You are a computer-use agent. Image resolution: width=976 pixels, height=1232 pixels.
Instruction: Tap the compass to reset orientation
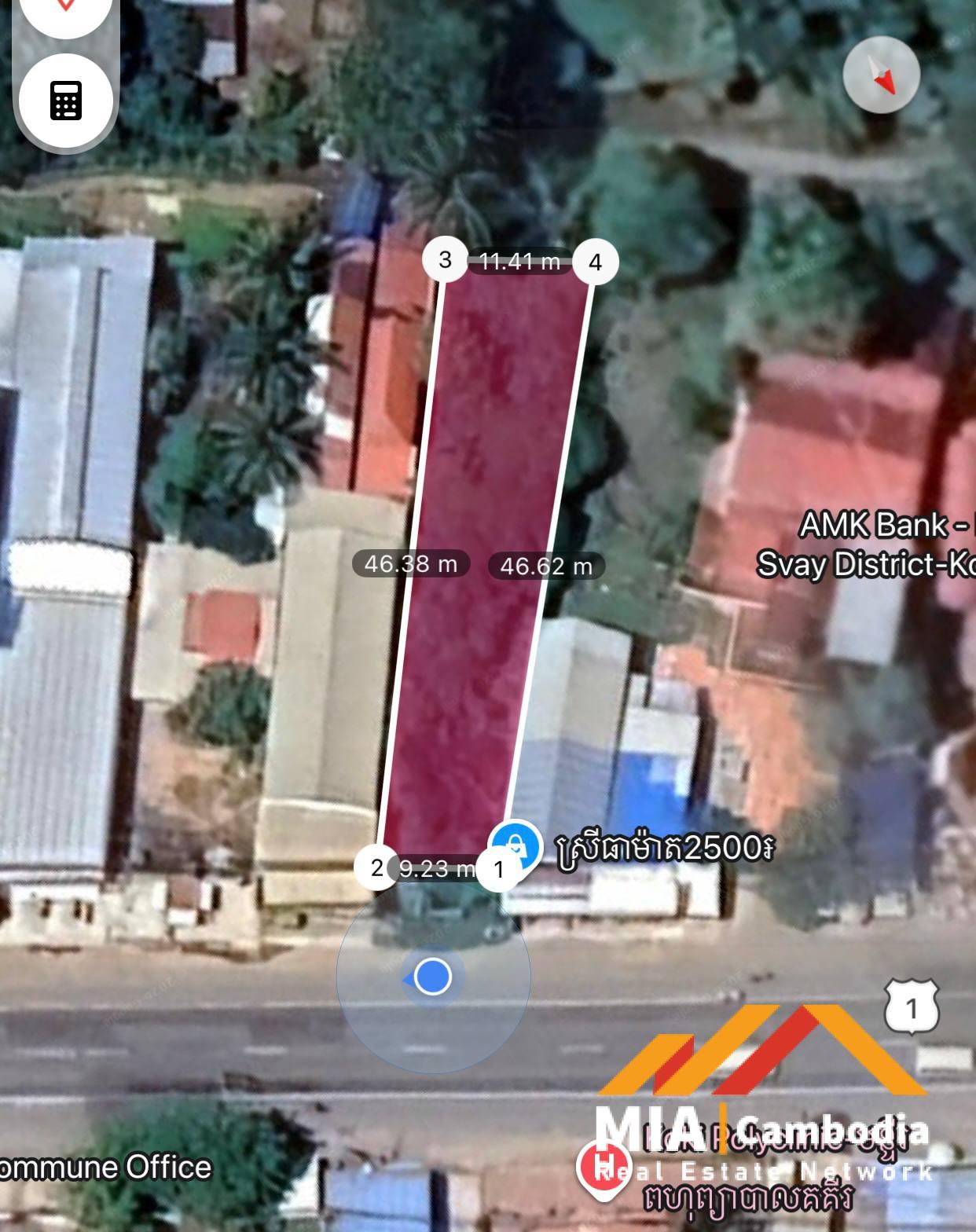pyautogui.click(x=882, y=75)
